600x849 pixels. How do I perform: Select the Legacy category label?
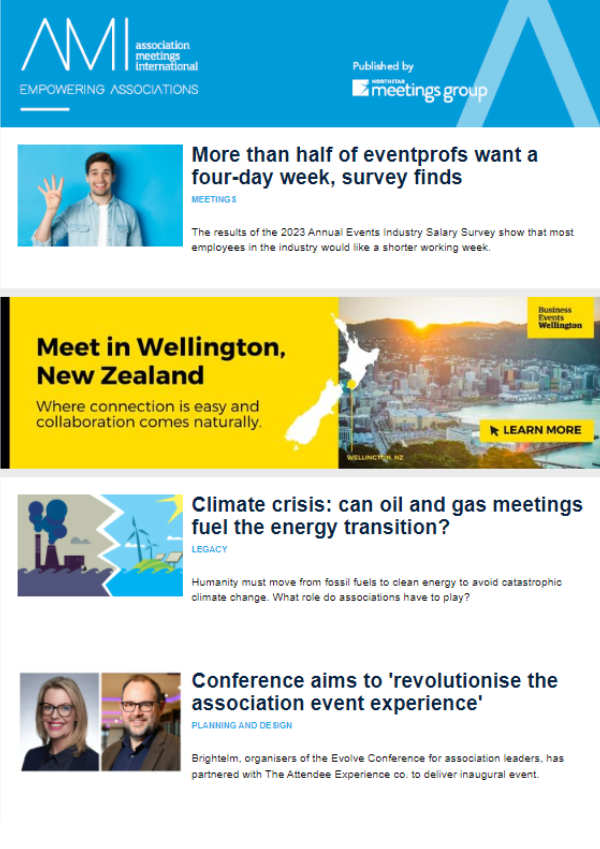click(x=209, y=549)
